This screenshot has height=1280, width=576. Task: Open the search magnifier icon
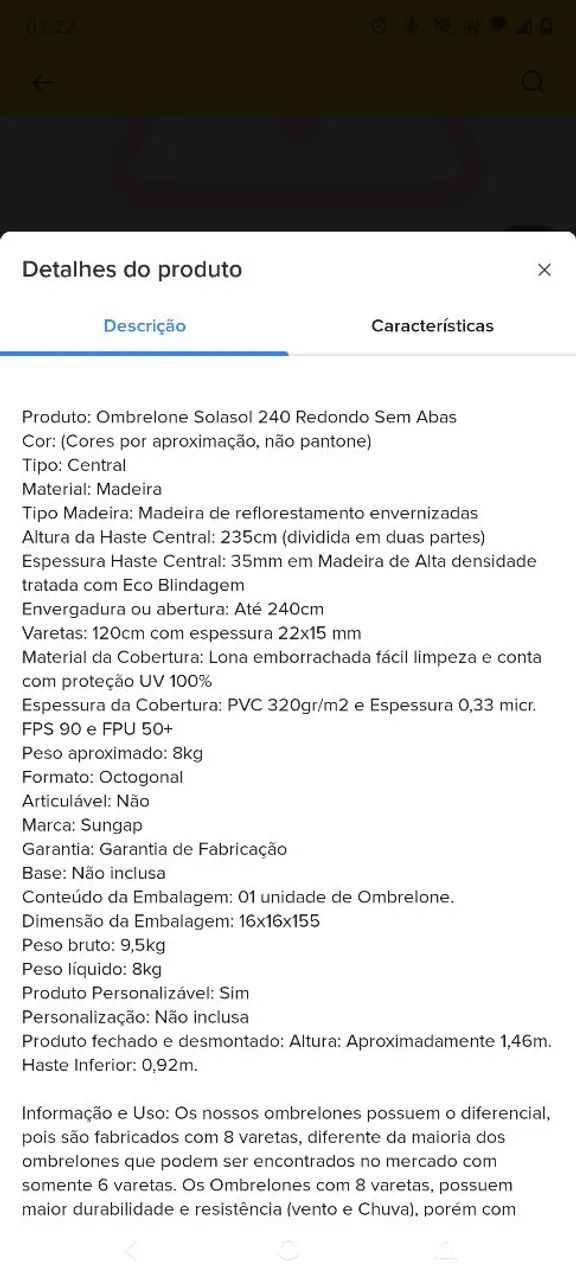[534, 83]
